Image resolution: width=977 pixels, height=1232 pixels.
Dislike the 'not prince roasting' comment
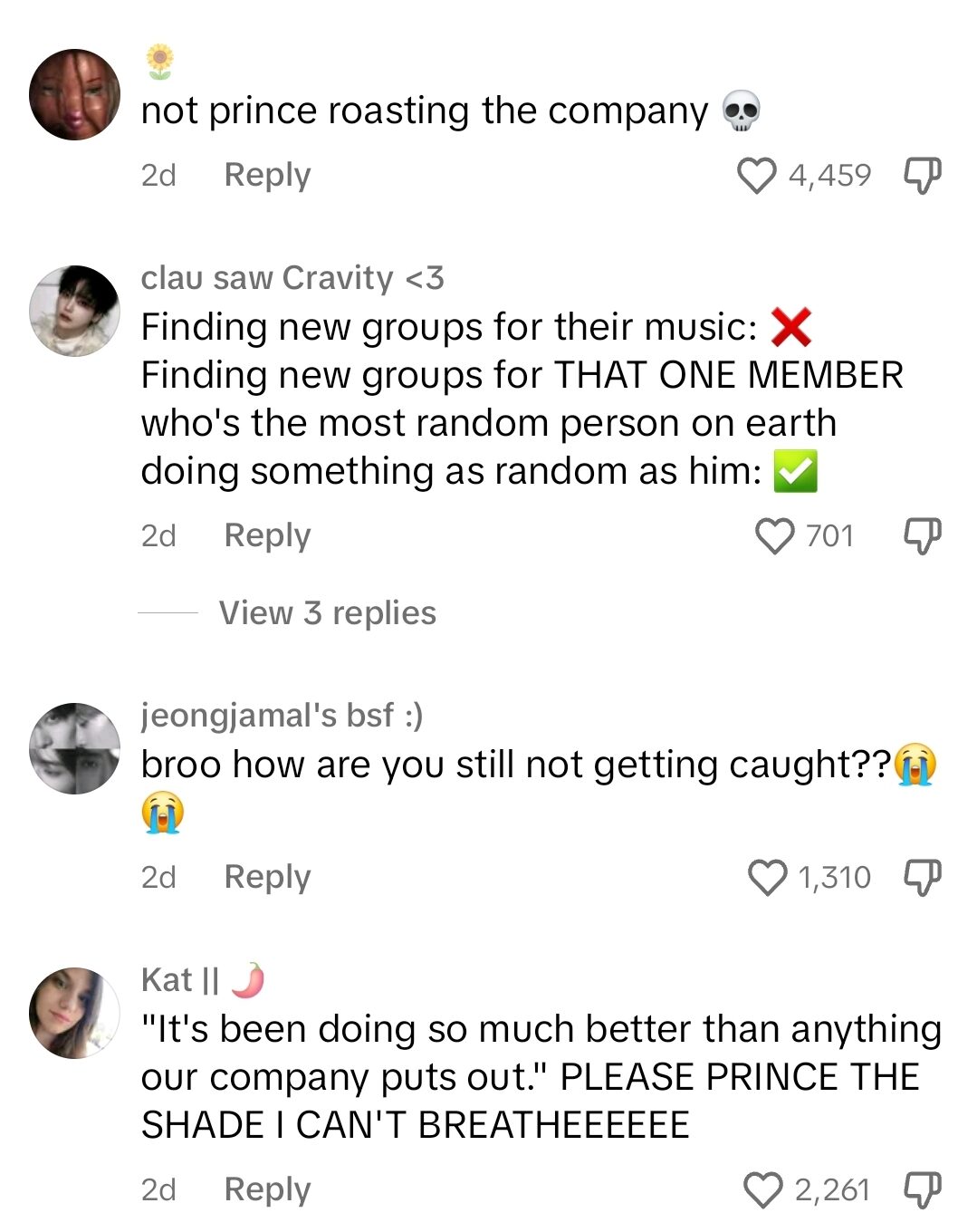[x=922, y=175]
